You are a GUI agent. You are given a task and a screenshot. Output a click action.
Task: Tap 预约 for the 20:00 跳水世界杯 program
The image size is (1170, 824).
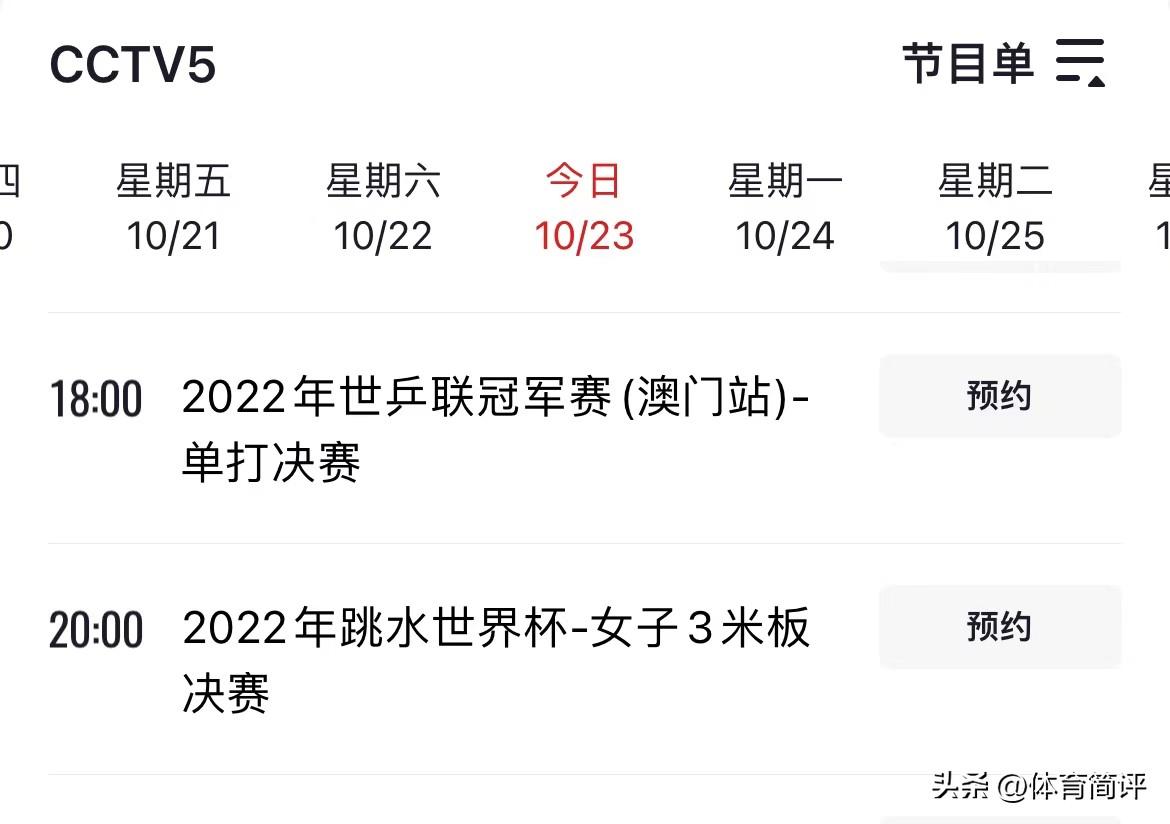point(999,627)
